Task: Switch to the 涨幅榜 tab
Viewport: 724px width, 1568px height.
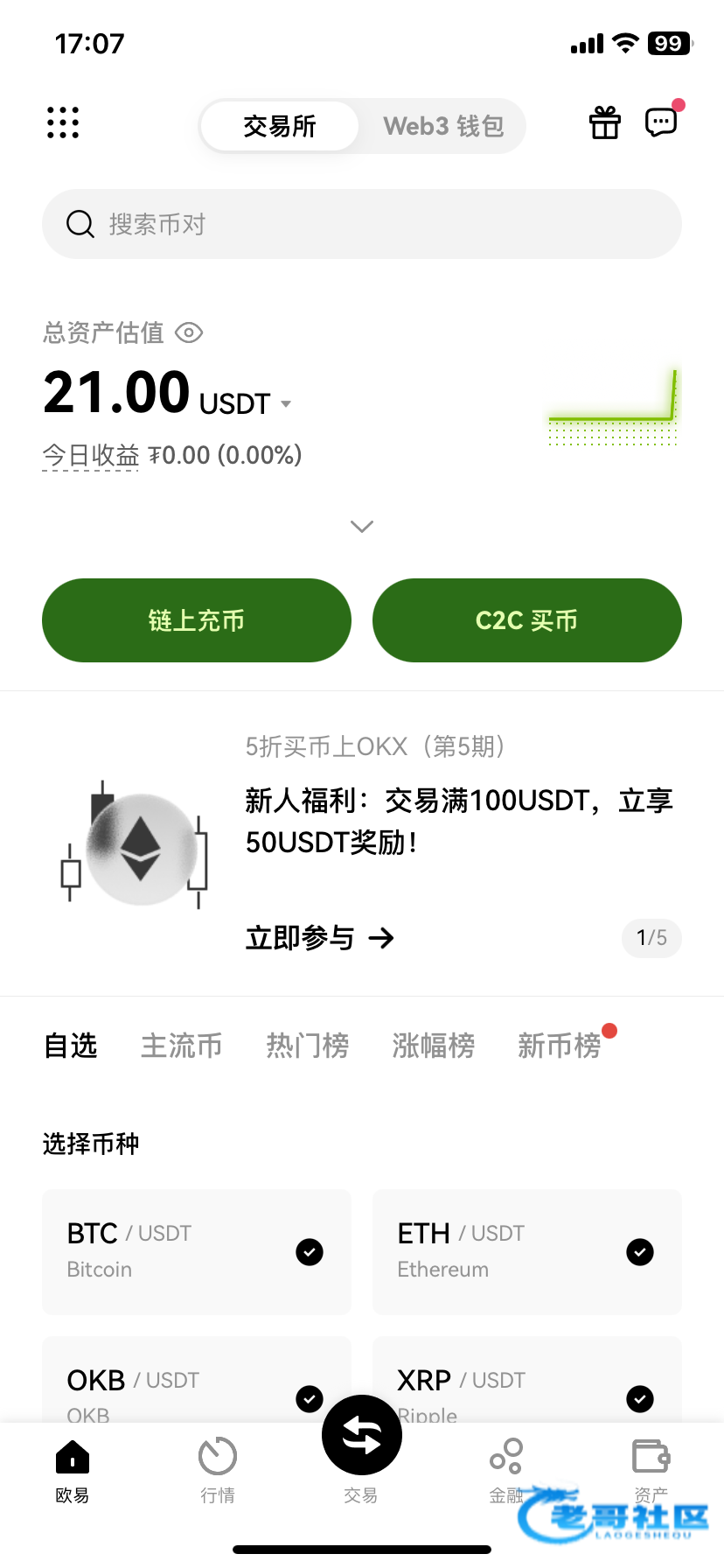Action: click(434, 1046)
